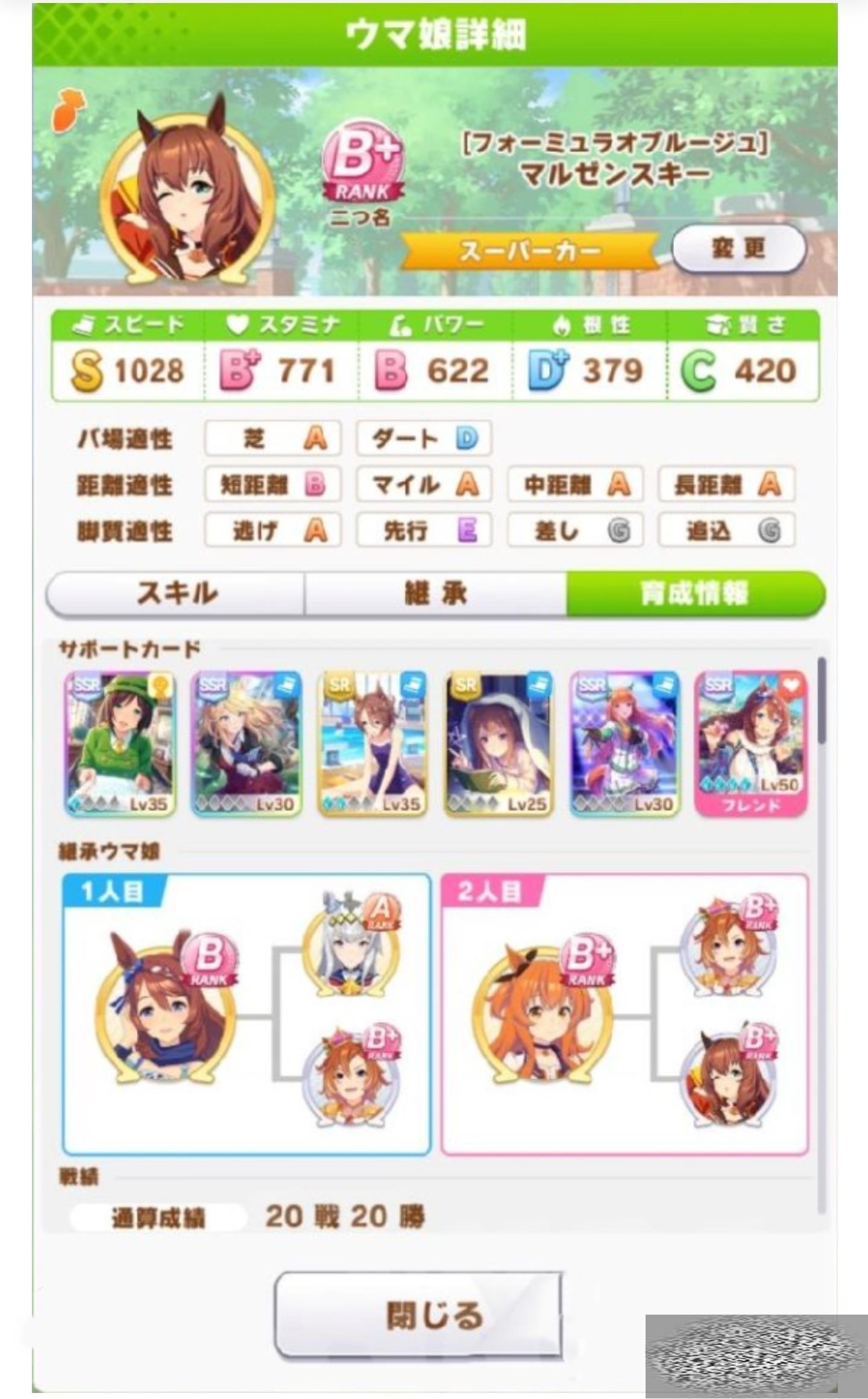Open the フレンド Lv50 support card
Image resolution: width=868 pixels, height=1399 pixels.
click(750, 744)
